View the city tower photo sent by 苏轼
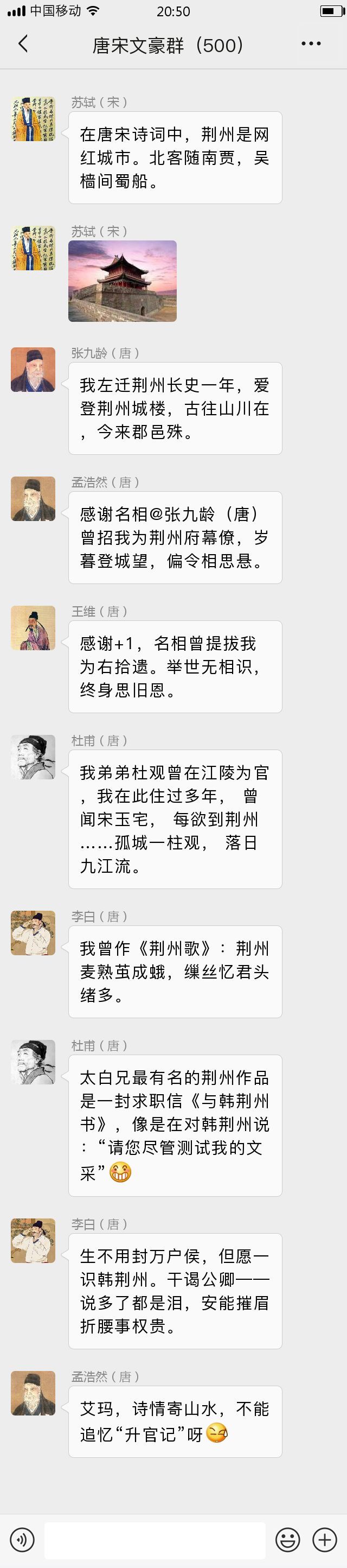This screenshot has width=347, height=1568. click(122, 281)
